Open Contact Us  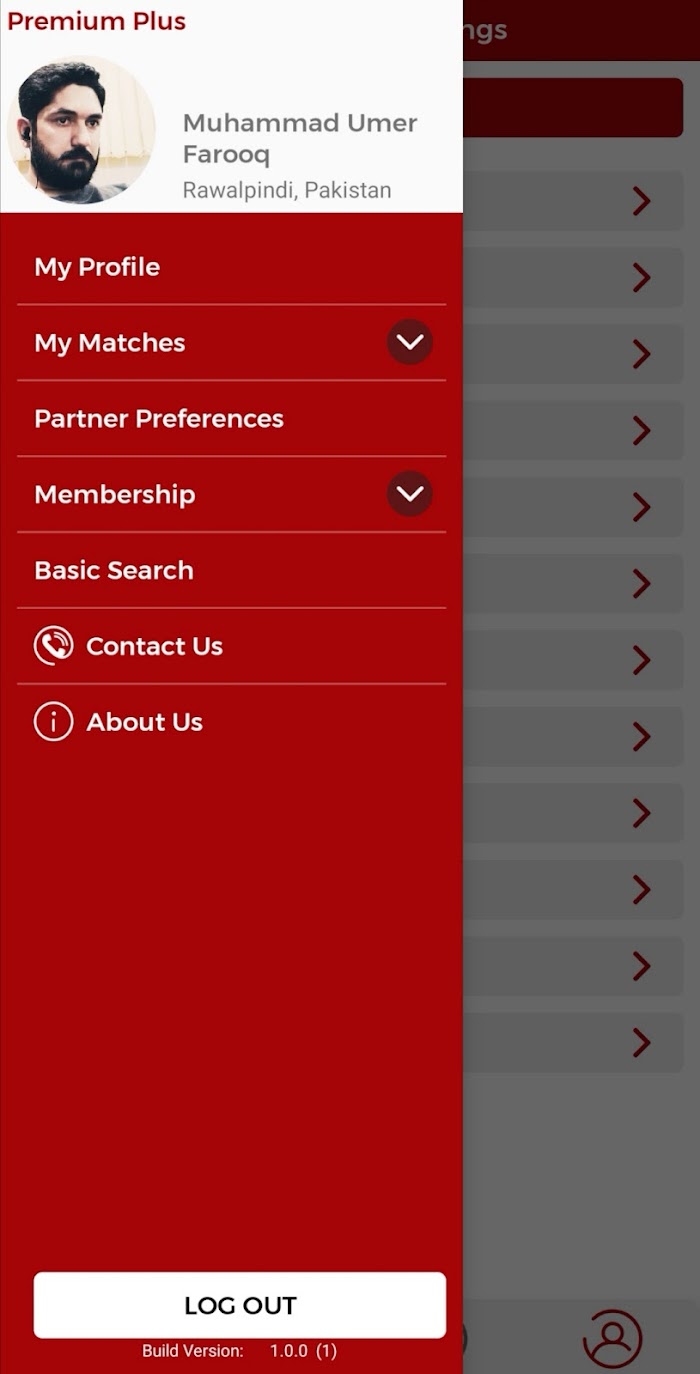point(231,646)
